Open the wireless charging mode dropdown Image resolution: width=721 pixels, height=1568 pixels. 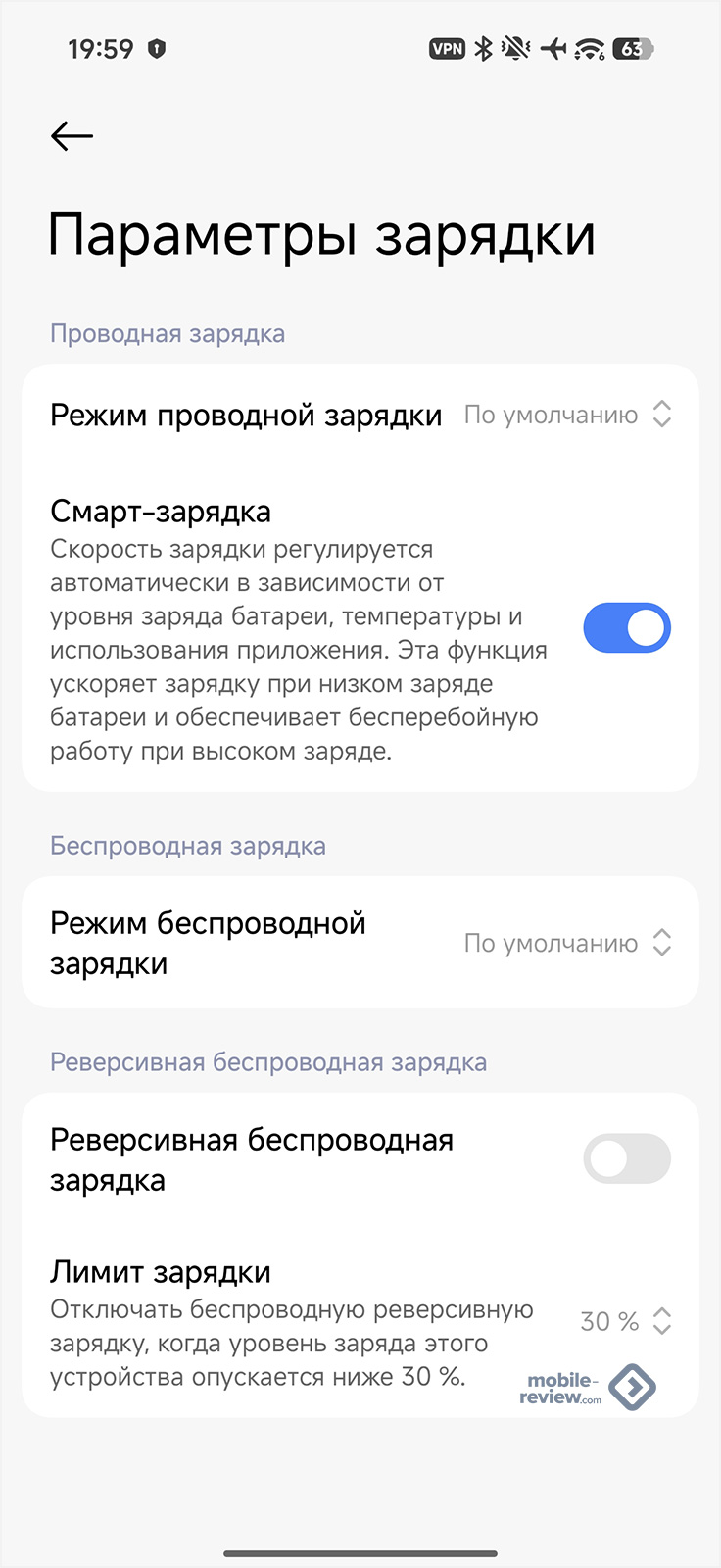pyautogui.click(x=568, y=943)
